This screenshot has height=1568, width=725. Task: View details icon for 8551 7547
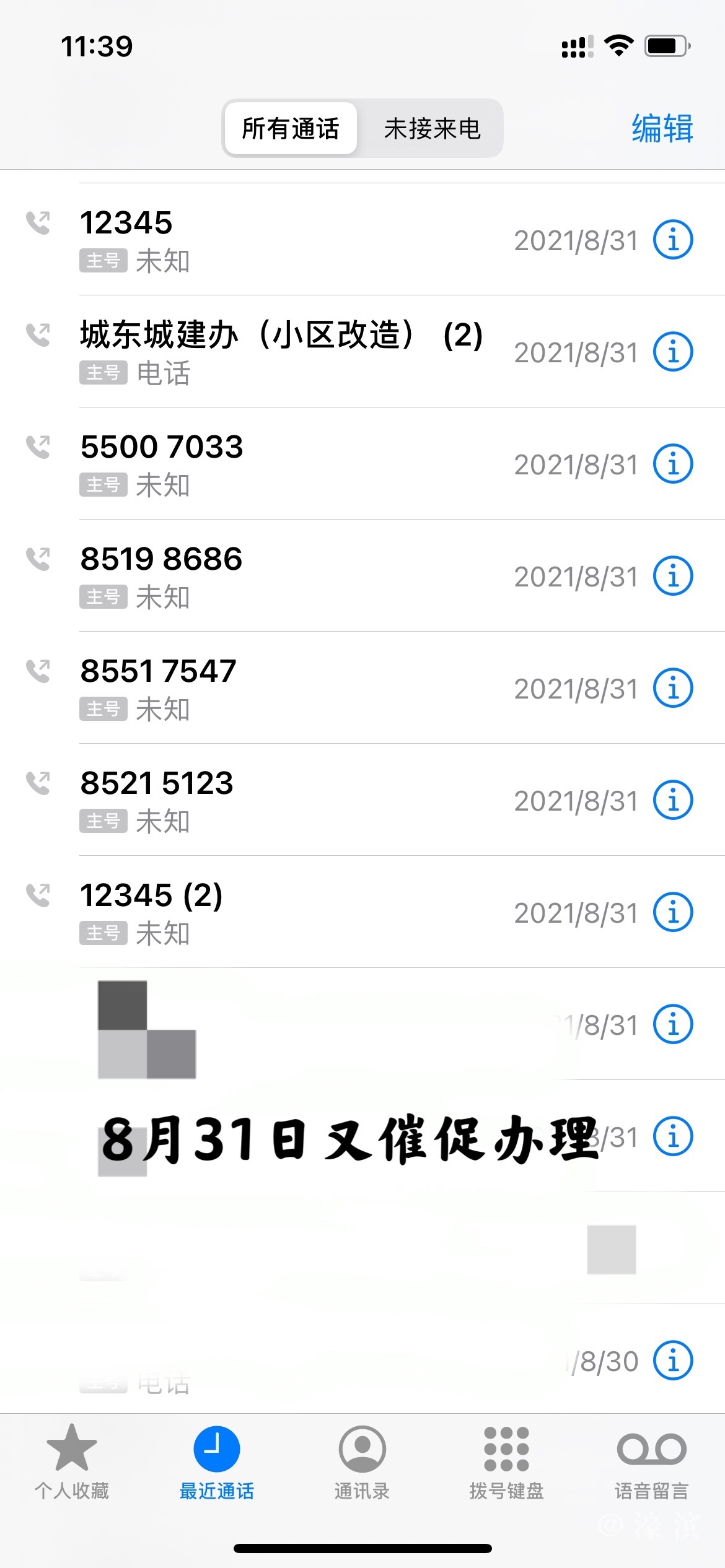click(673, 688)
